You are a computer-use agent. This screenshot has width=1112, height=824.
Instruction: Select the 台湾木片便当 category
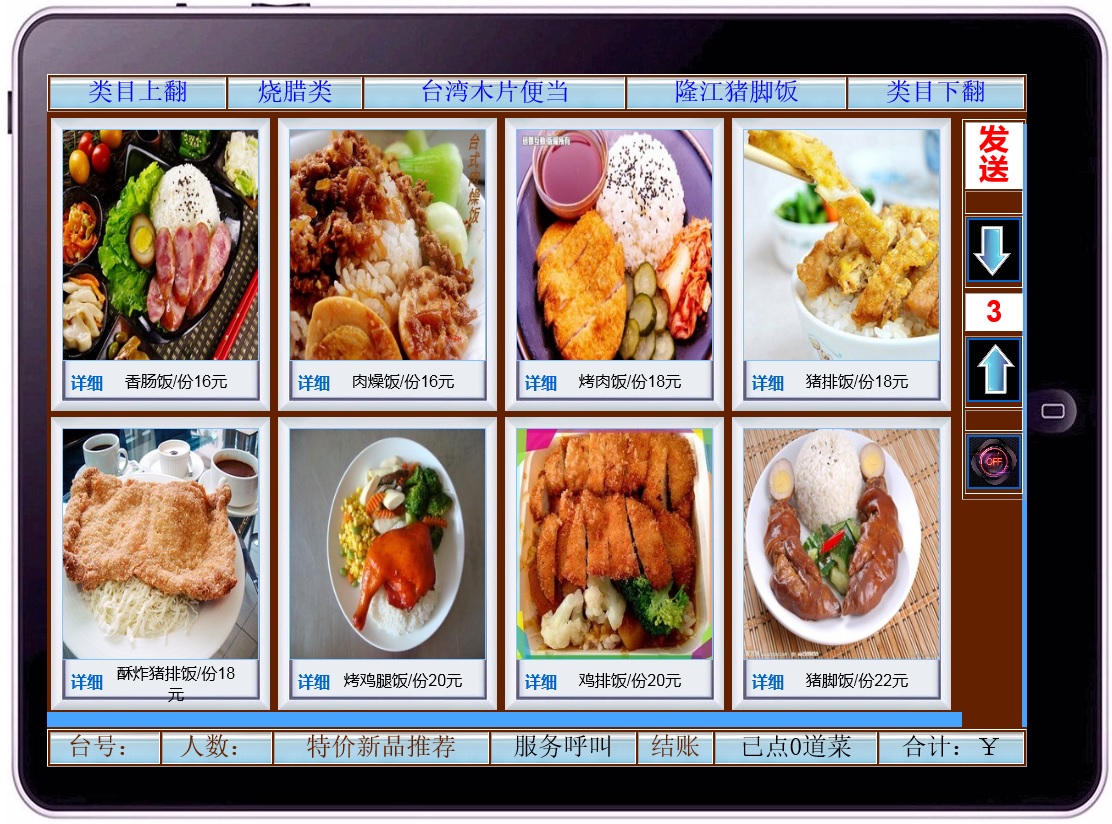coord(494,93)
